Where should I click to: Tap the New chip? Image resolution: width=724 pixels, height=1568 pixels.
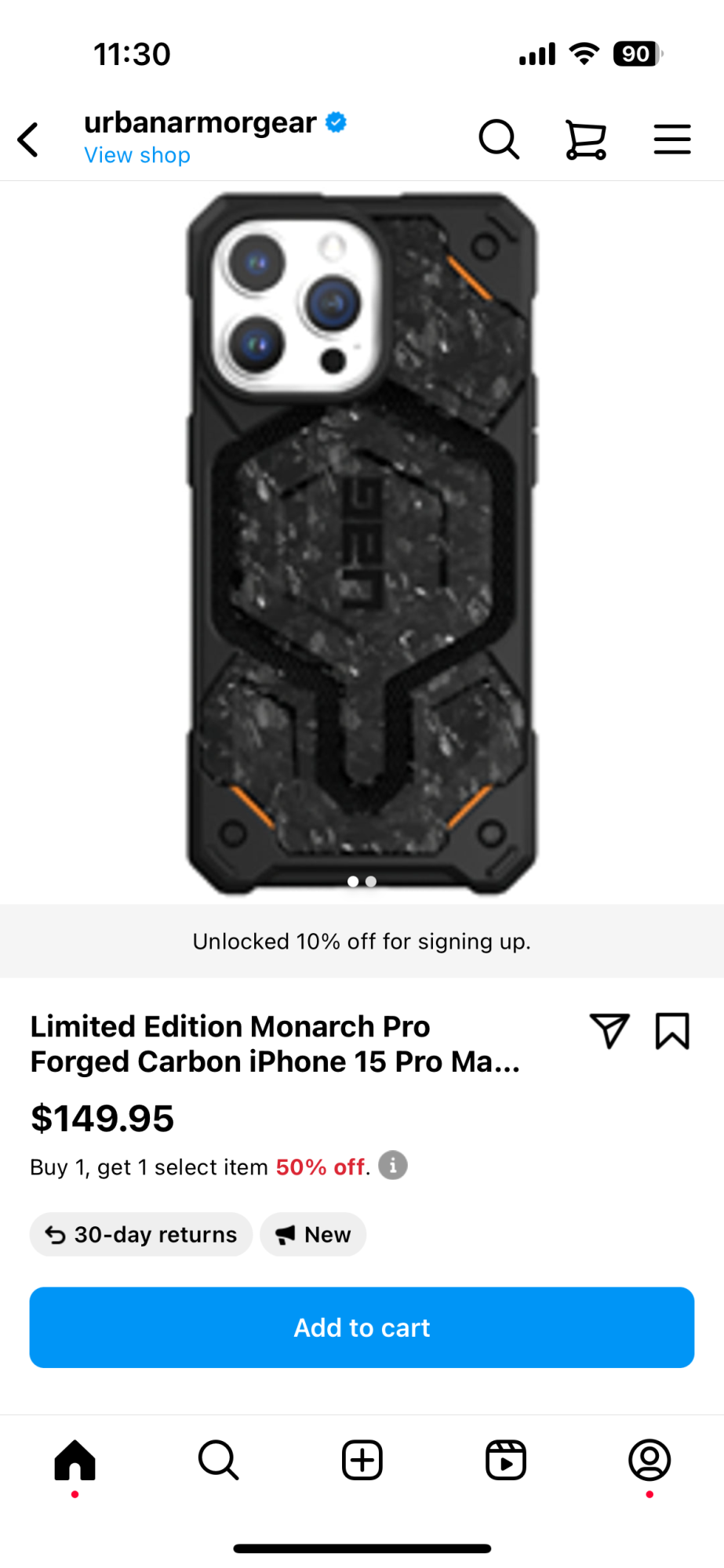pos(313,1235)
